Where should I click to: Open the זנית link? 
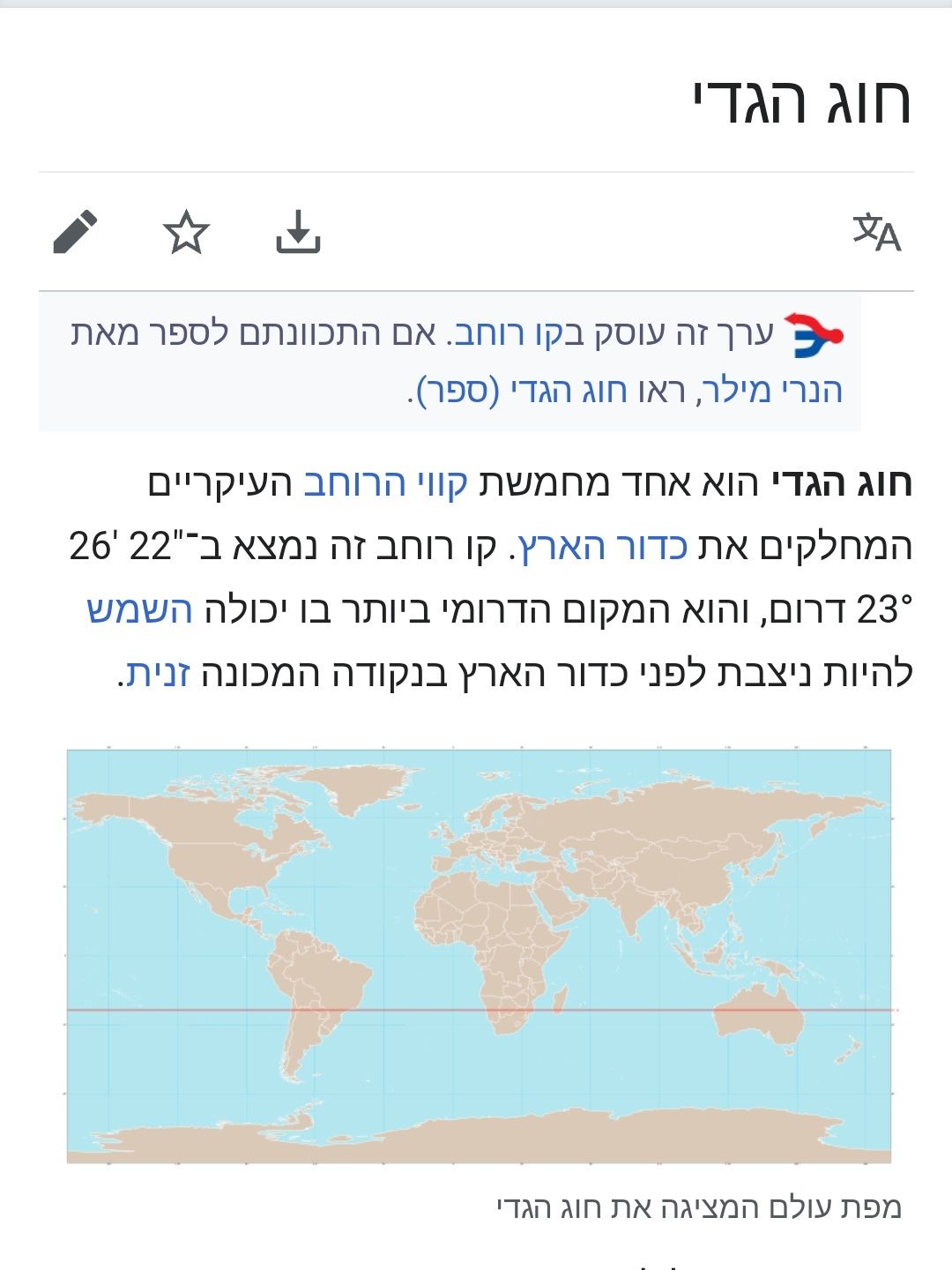(x=159, y=673)
